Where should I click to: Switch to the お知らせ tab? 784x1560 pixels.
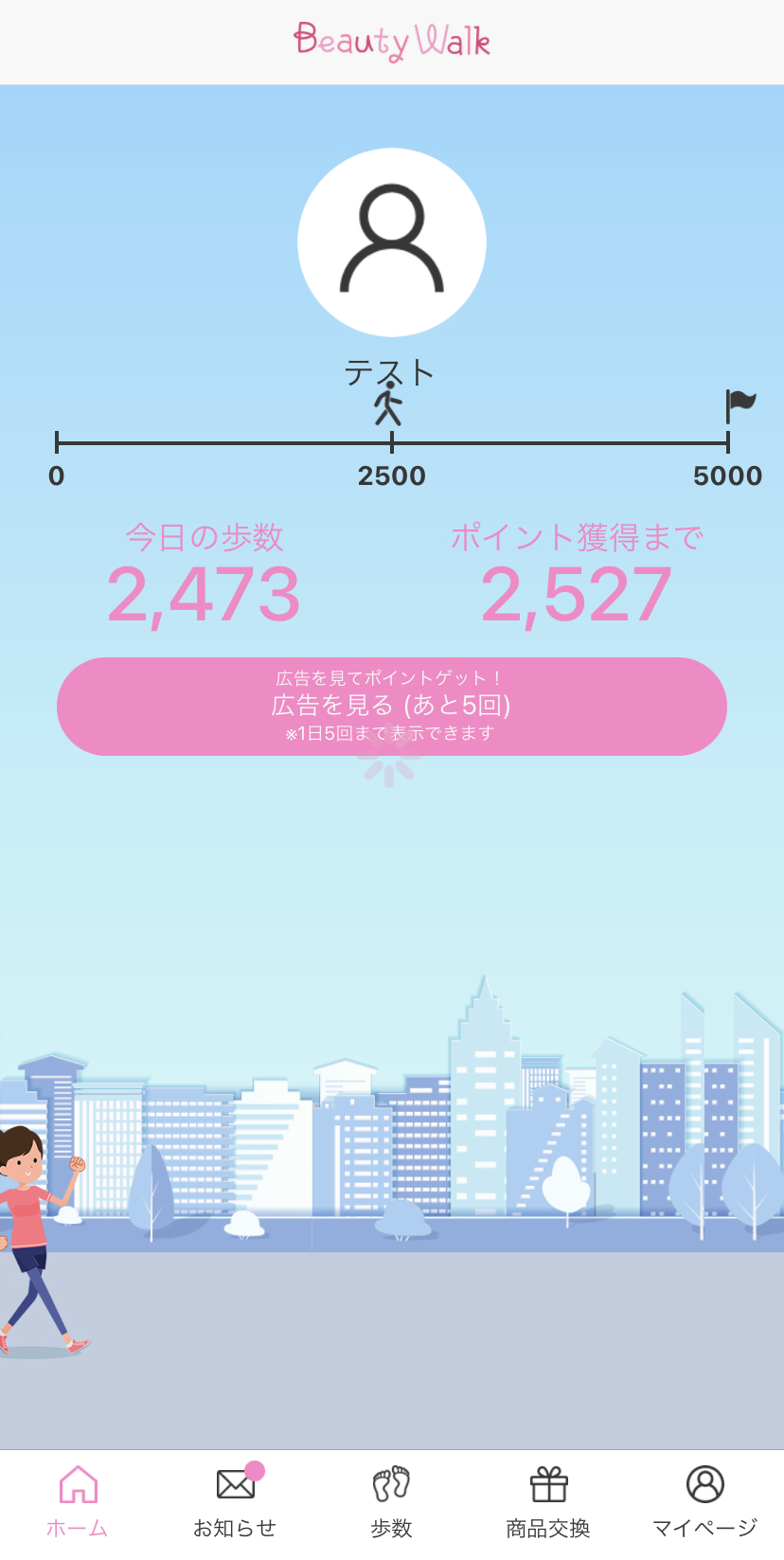point(235,1501)
